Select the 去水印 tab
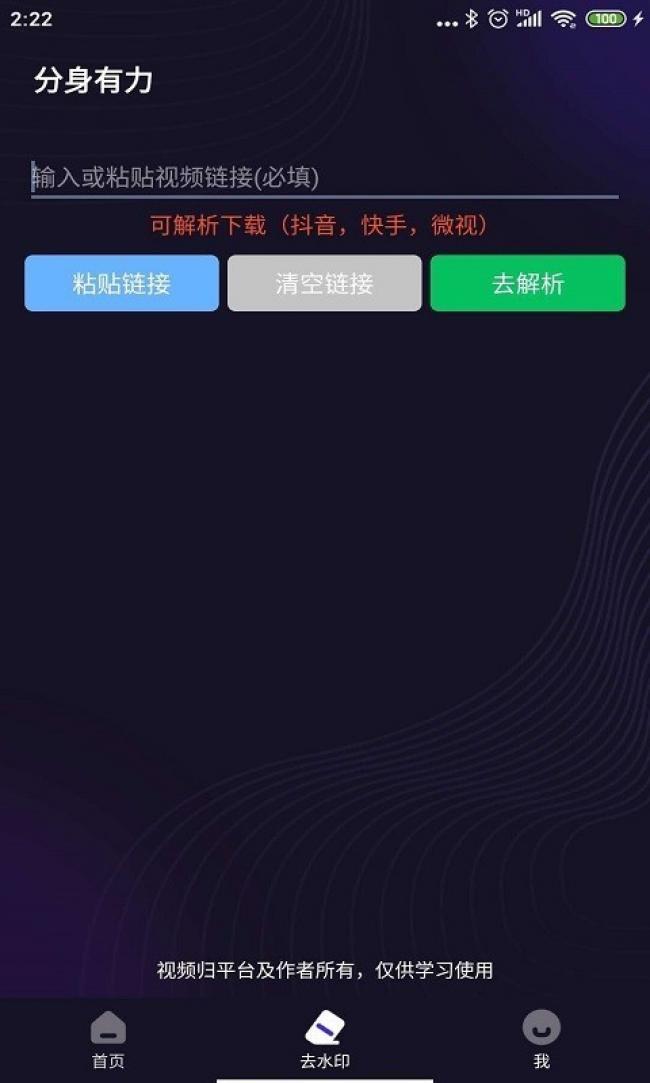Image resolution: width=650 pixels, height=1083 pixels. pyautogui.click(x=325, y=1040)
